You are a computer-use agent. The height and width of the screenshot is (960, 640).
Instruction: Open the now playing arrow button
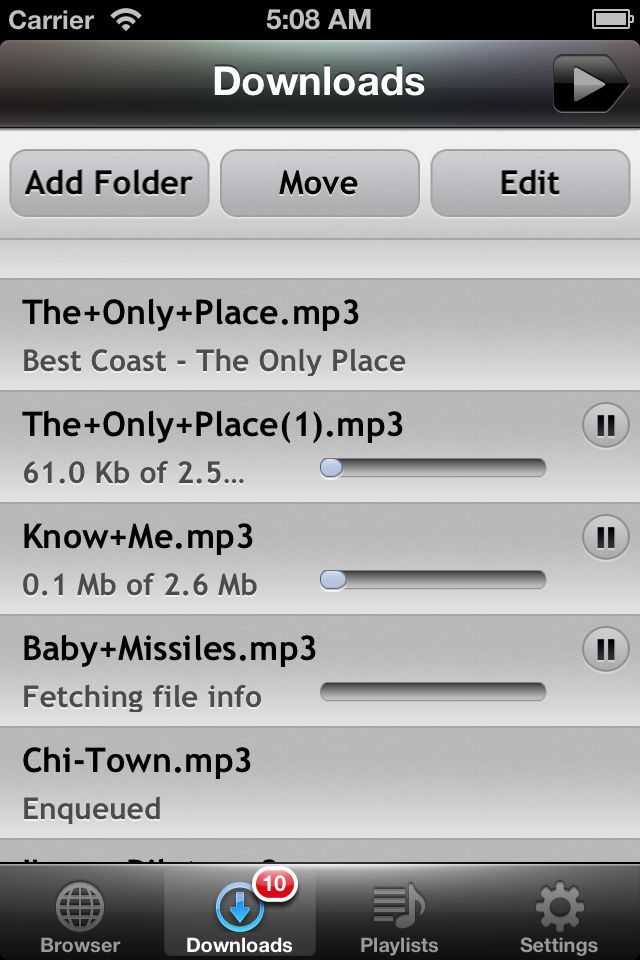click(590, 84)
